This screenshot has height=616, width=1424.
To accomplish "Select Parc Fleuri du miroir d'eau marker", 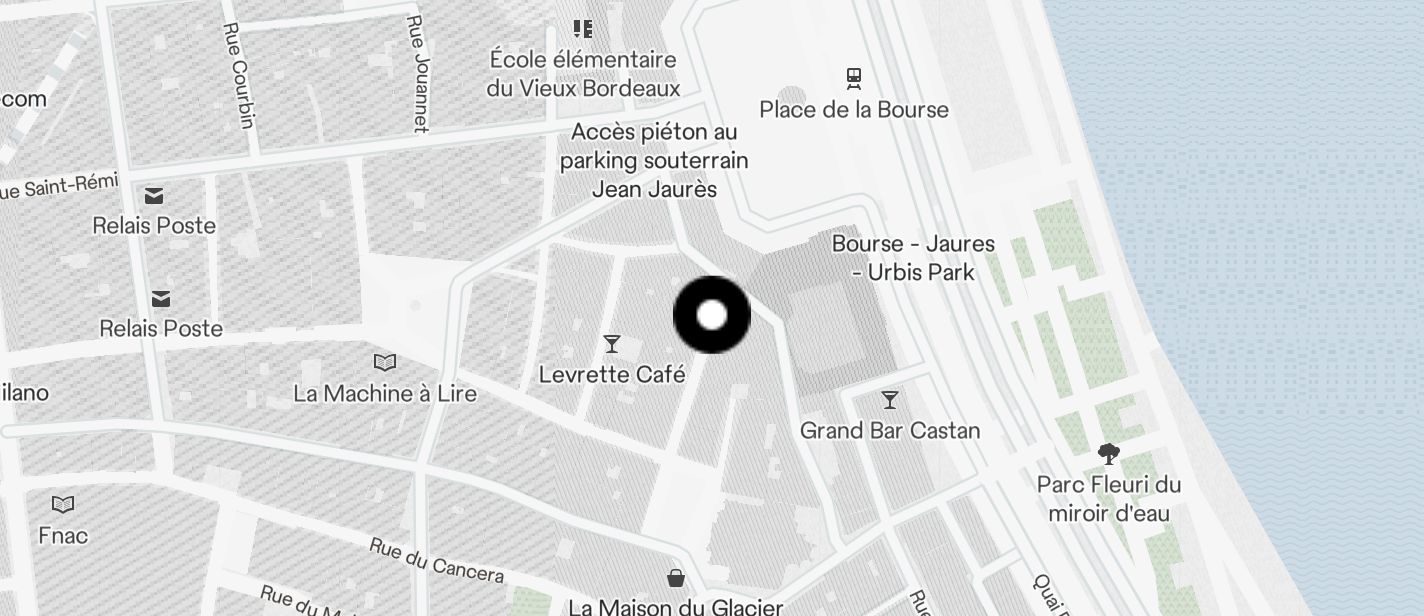I will point(1108,454).
